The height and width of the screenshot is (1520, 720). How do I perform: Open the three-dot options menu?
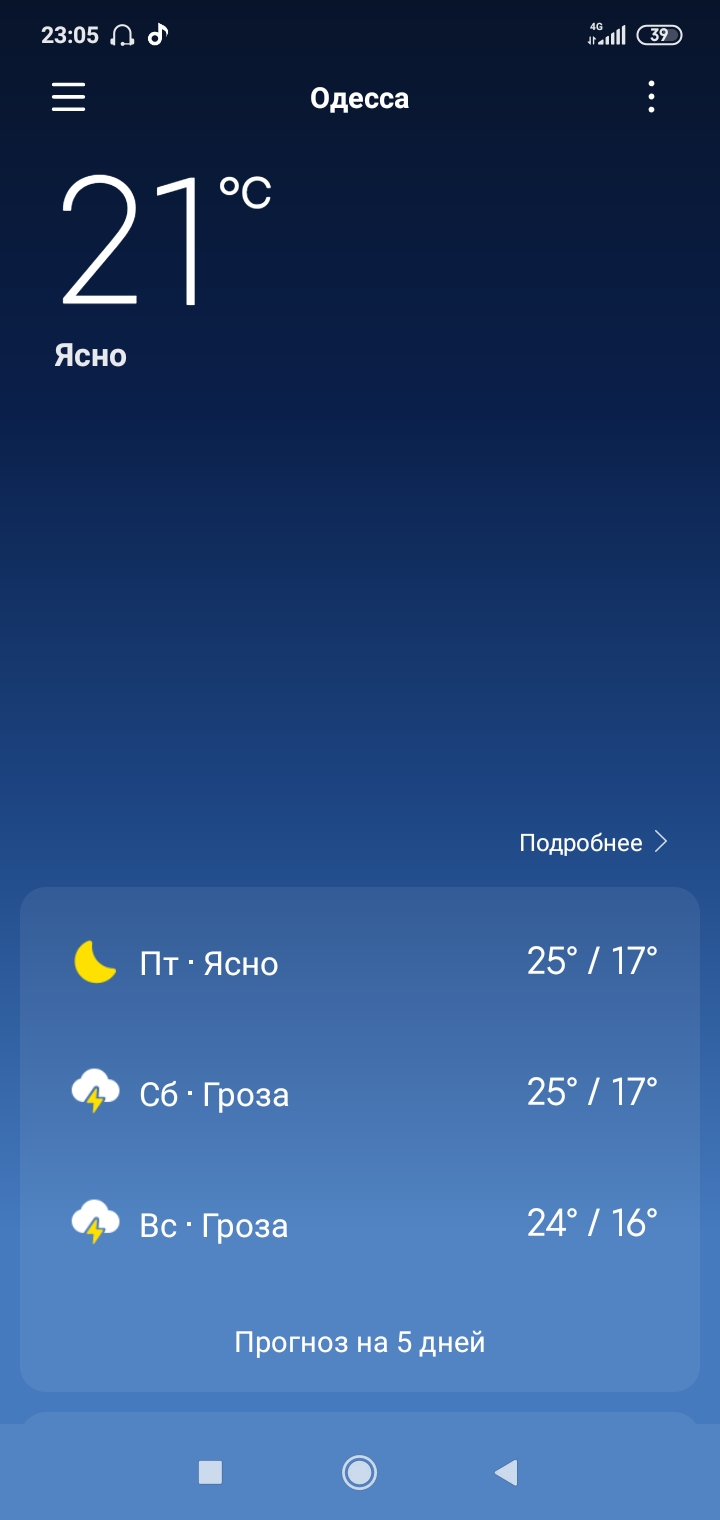pos(651,97)
